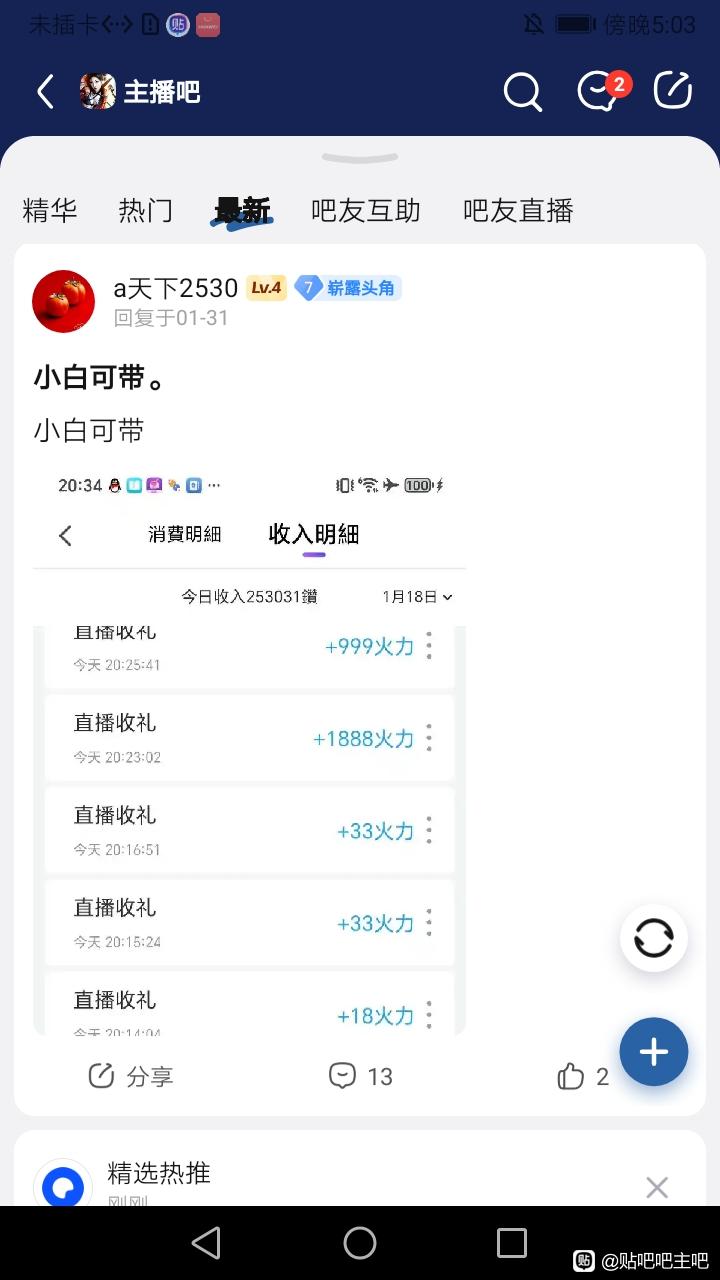Open the post titled 小白可带。

100,378
